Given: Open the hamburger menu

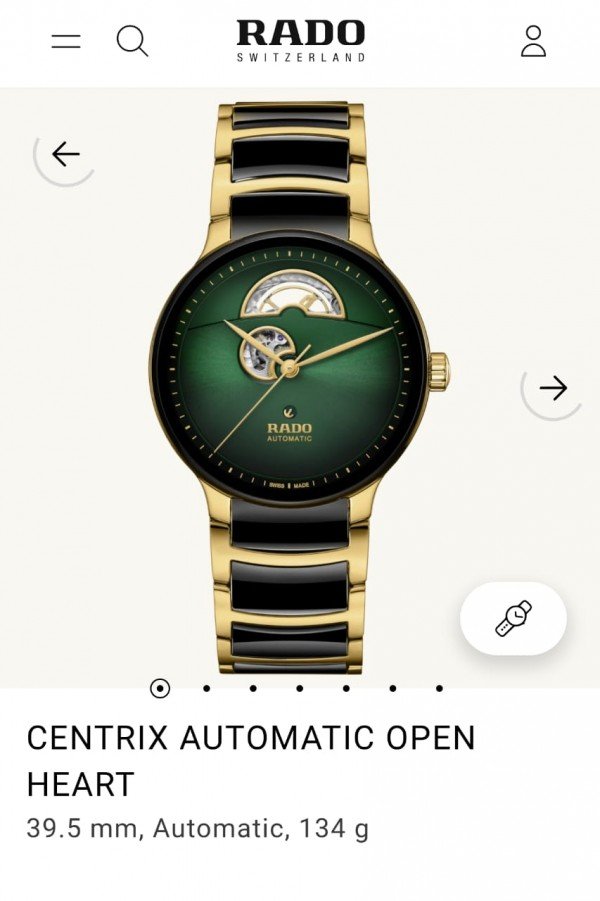Looking at the screenshot, I should tap(66, 42).
